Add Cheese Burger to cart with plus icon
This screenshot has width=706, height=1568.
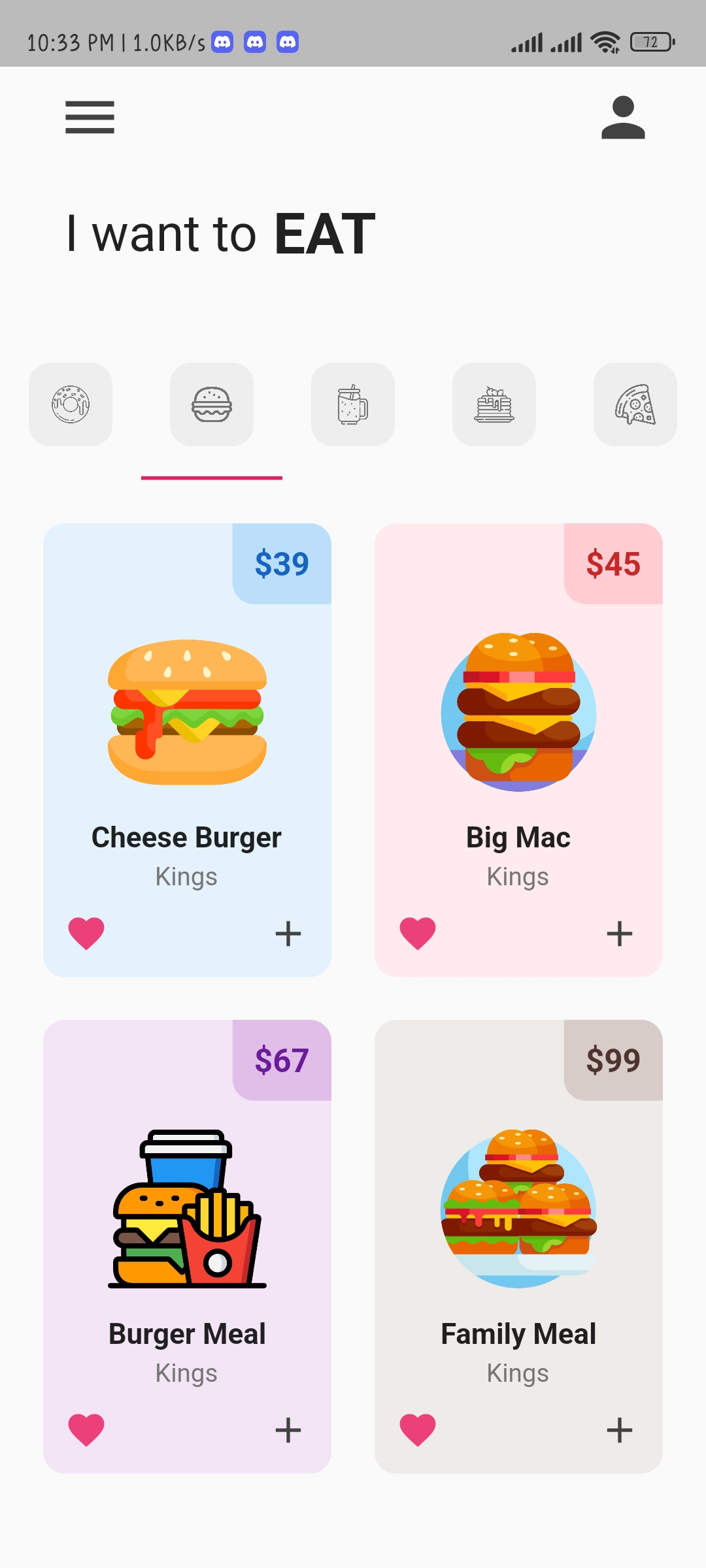point(288,934)
